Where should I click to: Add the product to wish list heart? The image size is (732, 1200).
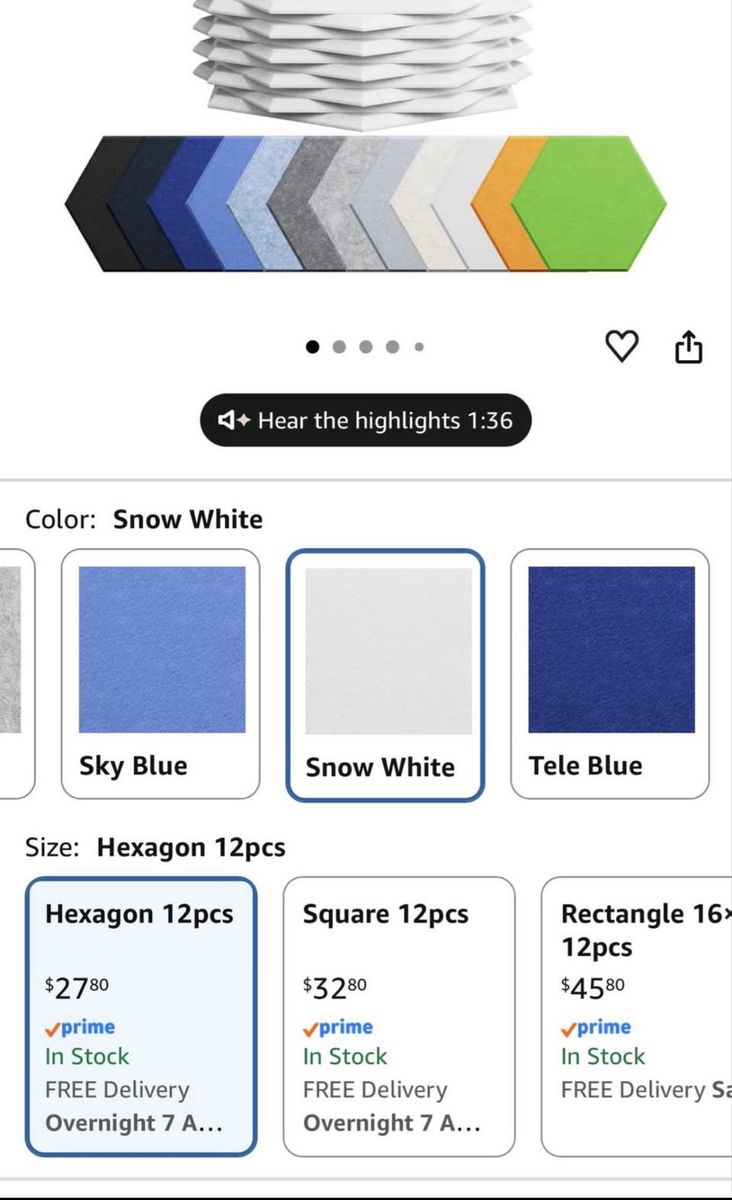point(622,347)
